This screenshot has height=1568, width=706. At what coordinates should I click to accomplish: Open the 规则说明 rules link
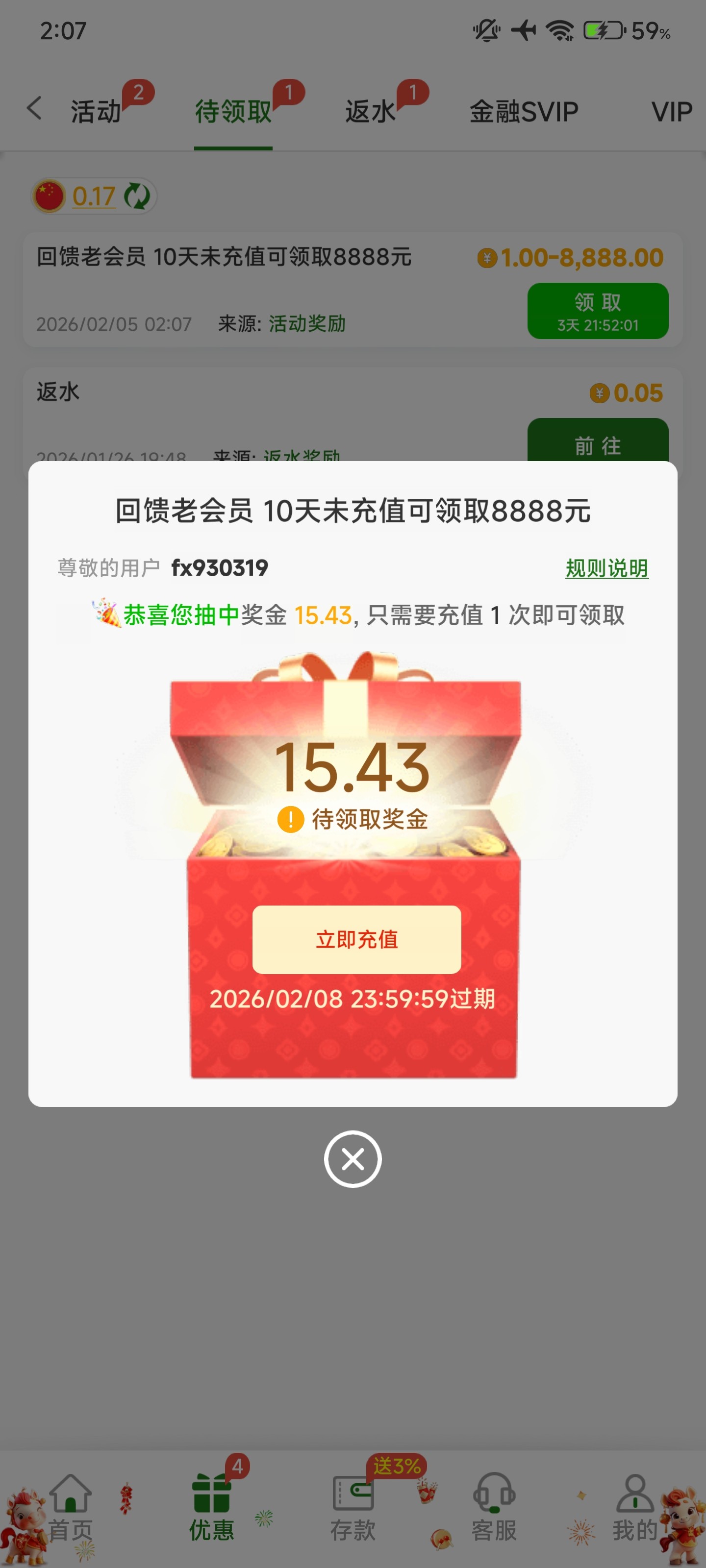[x=606, y=568]
